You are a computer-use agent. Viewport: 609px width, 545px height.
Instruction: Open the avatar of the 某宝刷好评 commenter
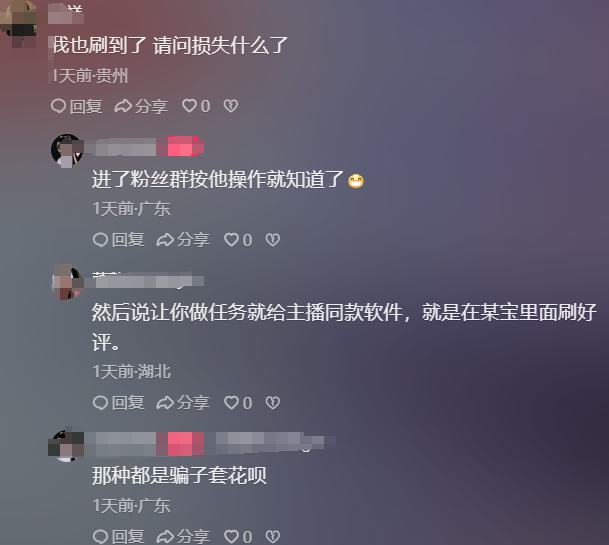tap(67, 282)
